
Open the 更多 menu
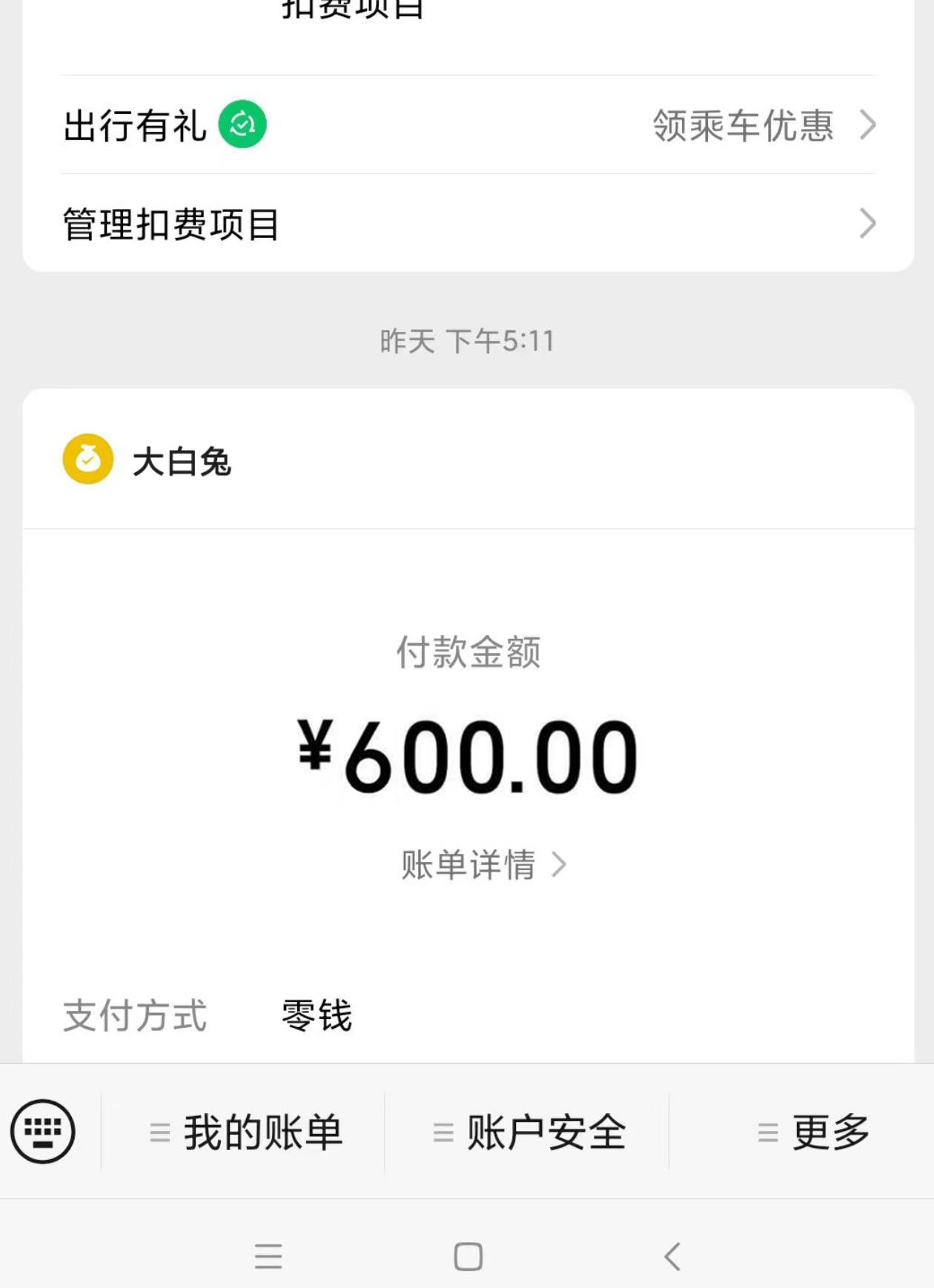pos(830,1131)
